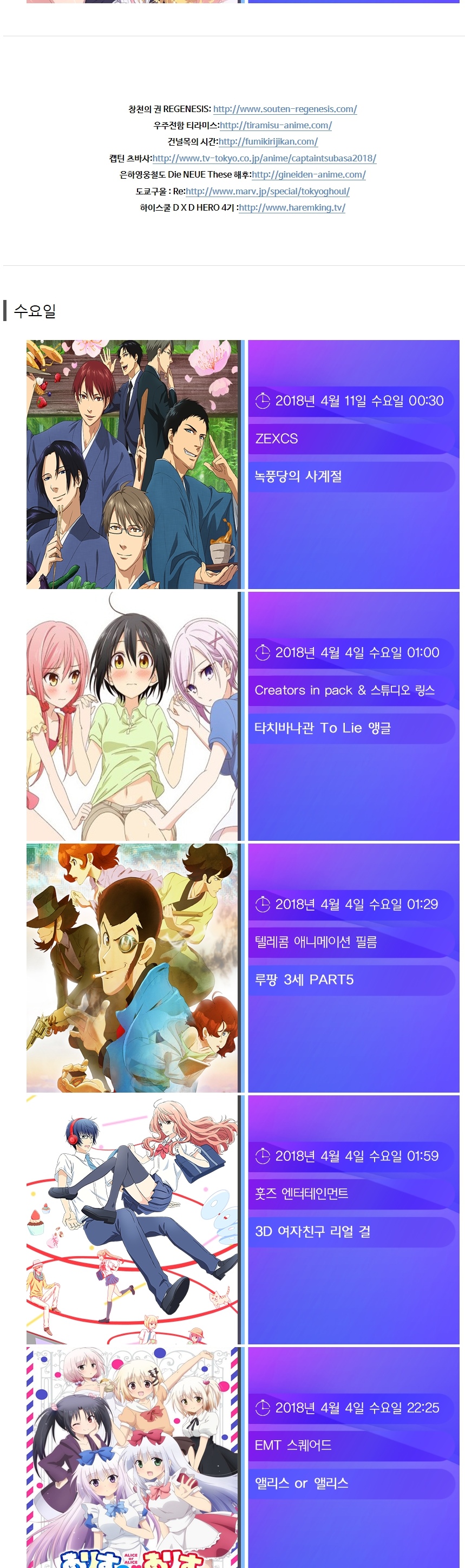Open the Captain Tsubasa tv-tokyo link
The height and width of the screenshot is (1568, 465).
pos(264,158)
